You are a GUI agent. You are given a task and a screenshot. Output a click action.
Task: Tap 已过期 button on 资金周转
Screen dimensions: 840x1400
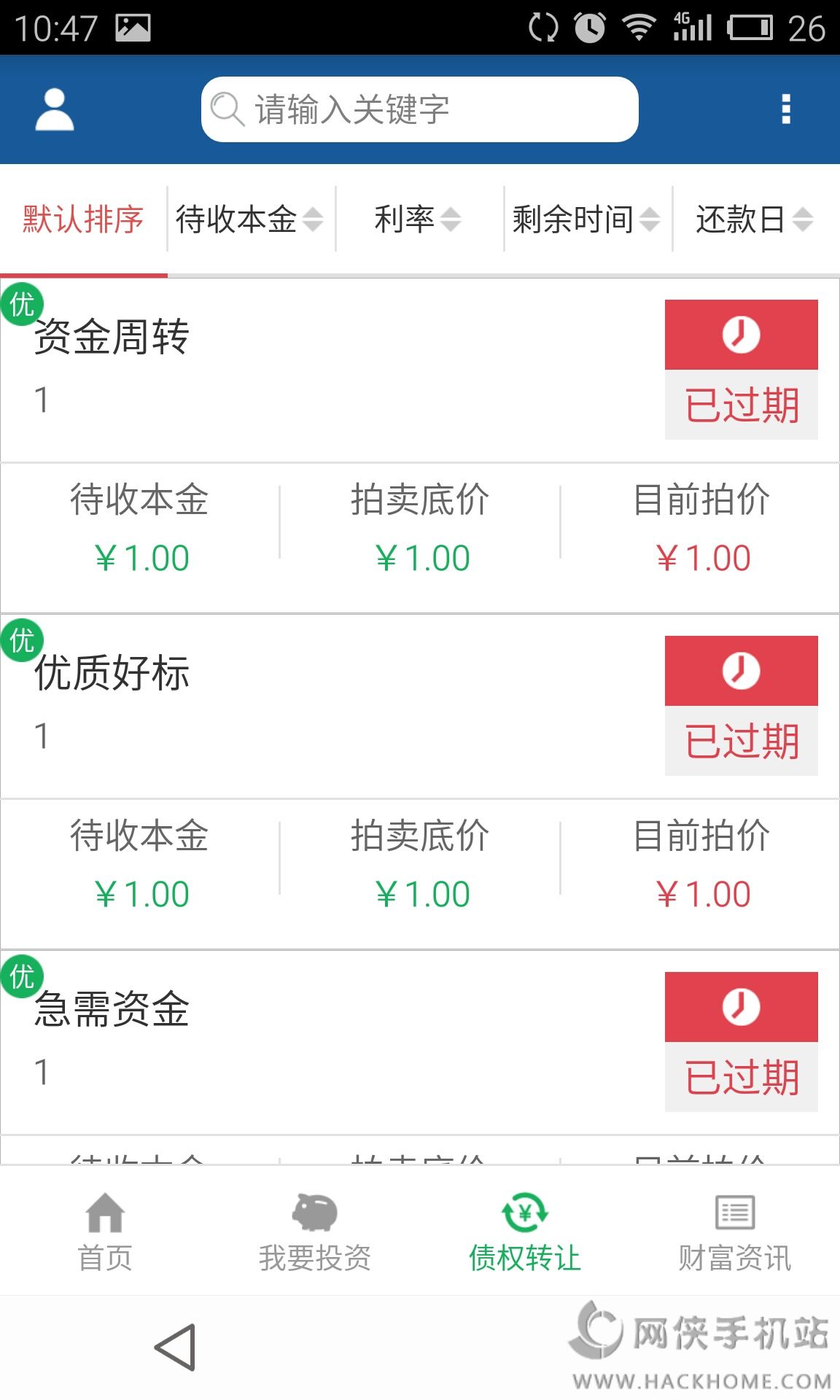[741, 370]
